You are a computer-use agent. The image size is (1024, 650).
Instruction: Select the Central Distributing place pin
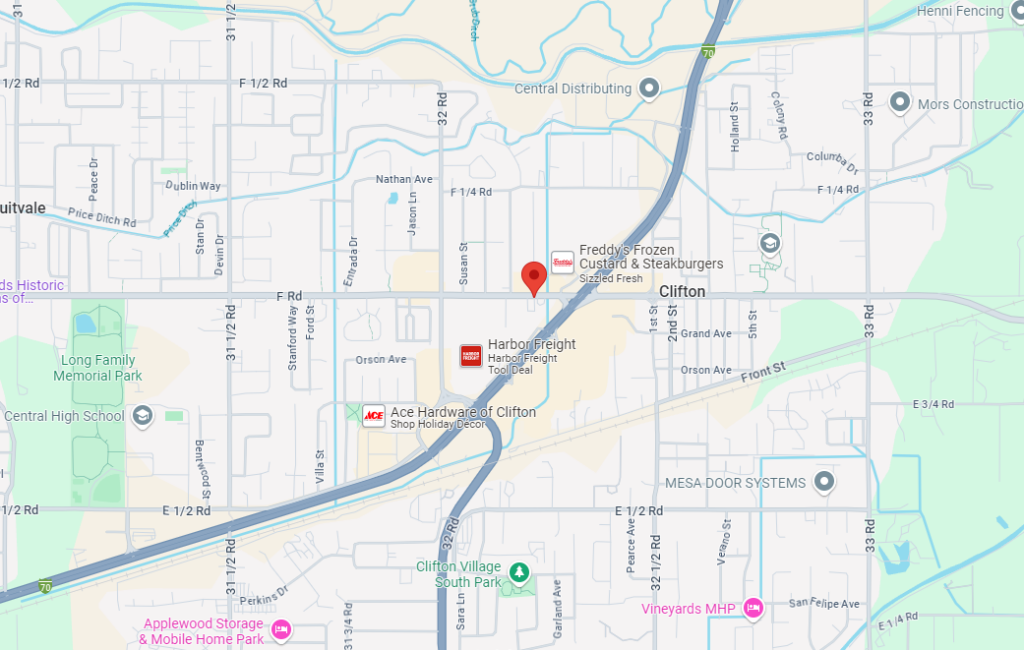point(650,89)
